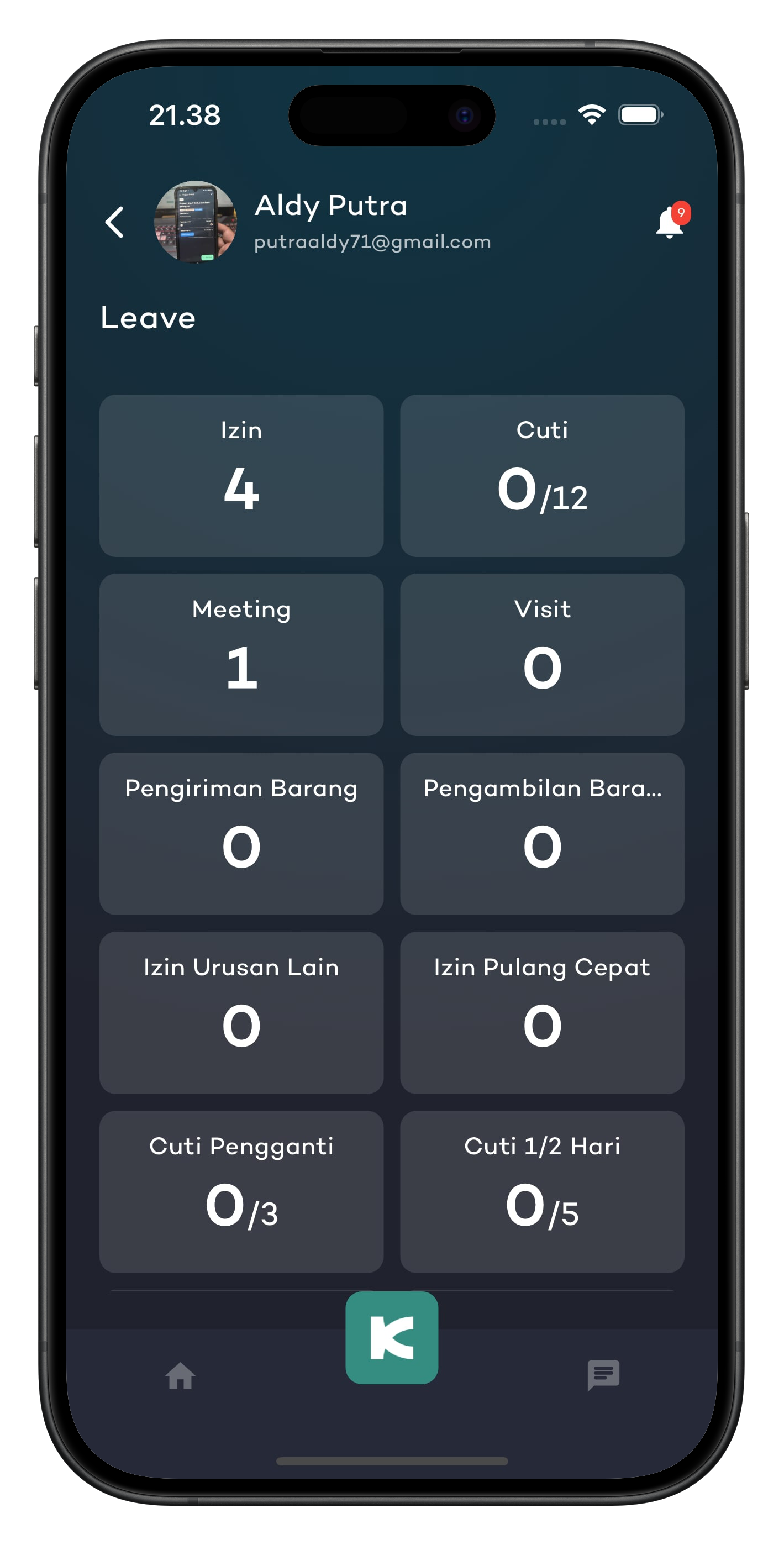This screenshot has height=1545, width=784.
Task: Go back using the arrow
Action: 114,223
